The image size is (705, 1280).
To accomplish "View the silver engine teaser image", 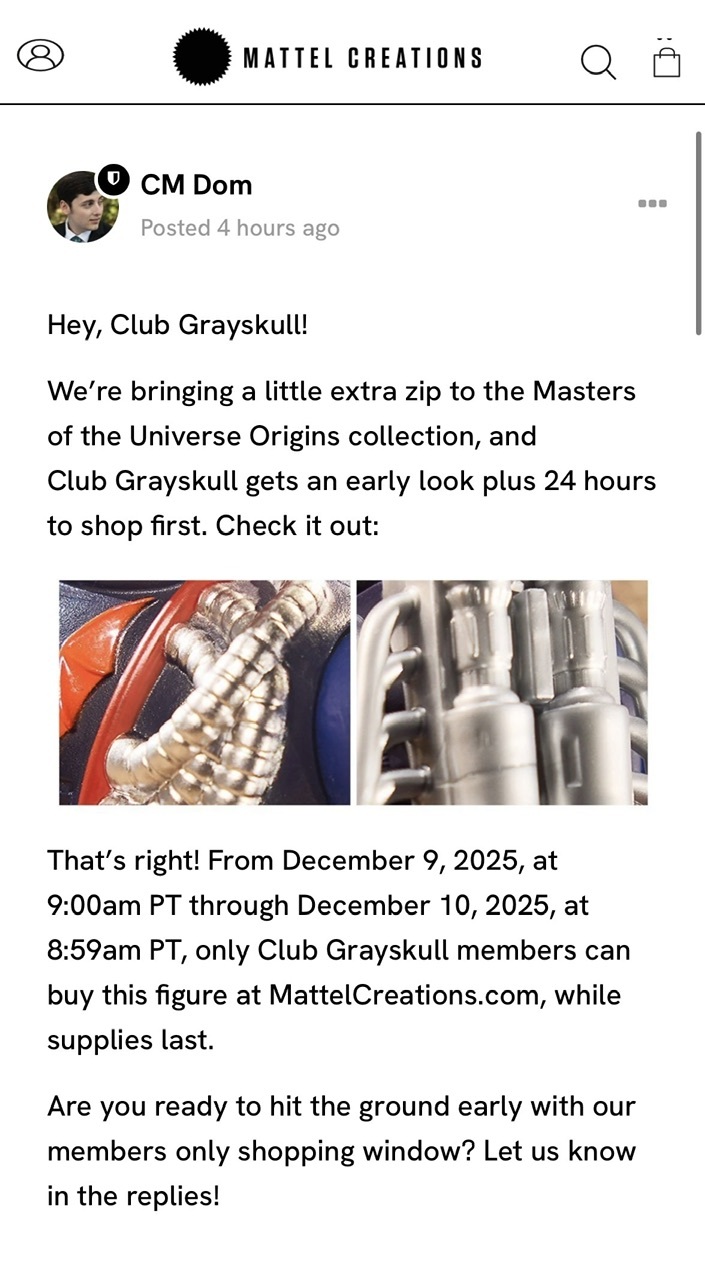I will point(502,692).
